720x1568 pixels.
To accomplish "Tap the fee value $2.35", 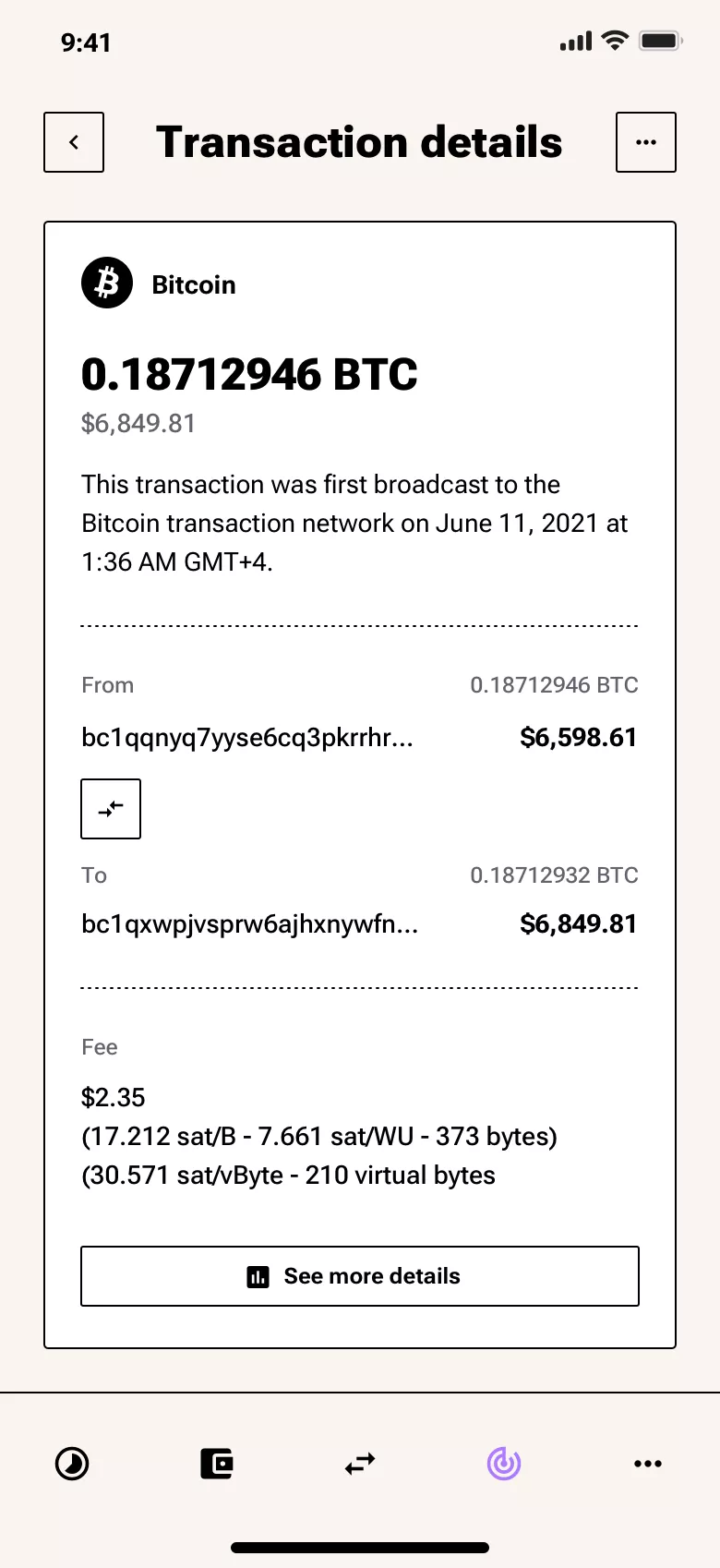I will 113,1097.
